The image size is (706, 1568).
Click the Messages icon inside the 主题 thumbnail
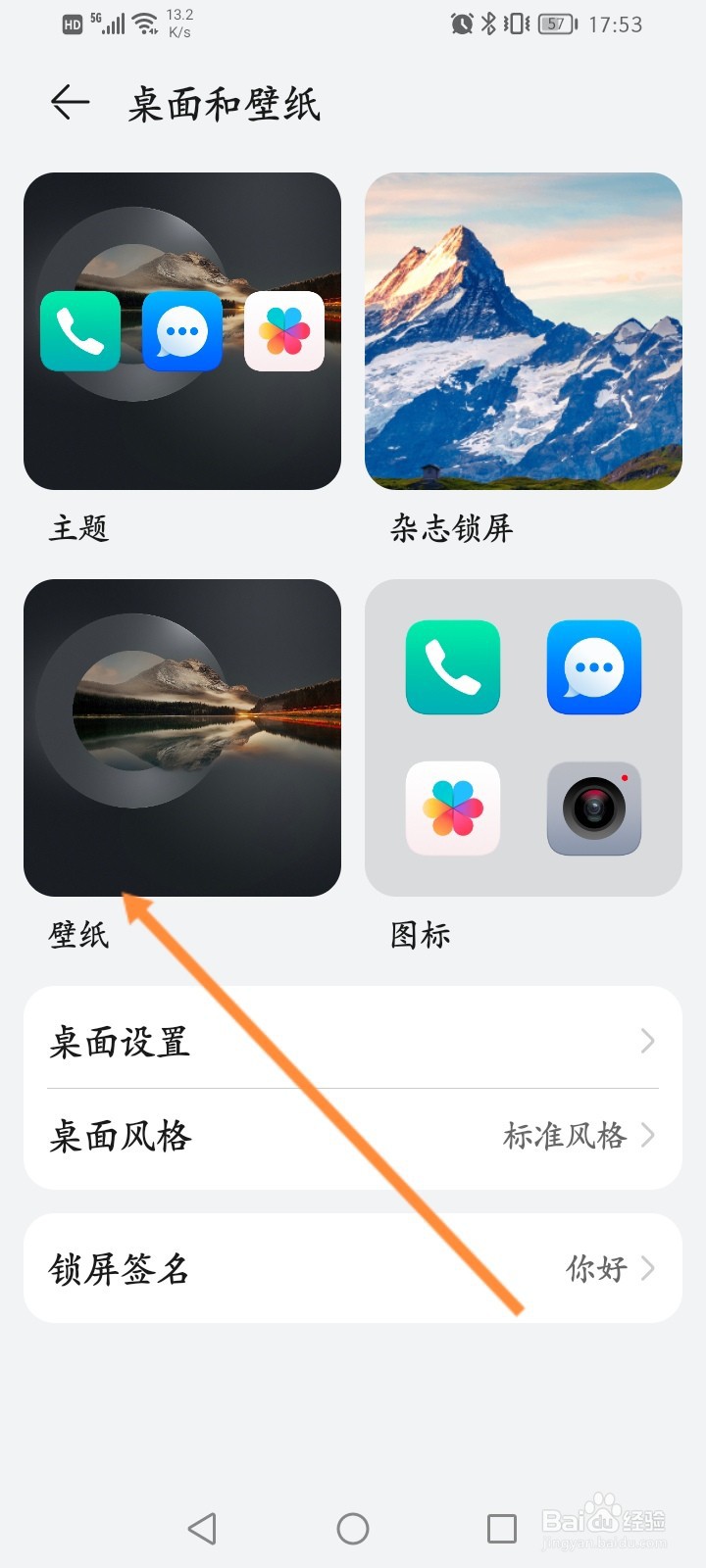click(x=182, y=332)
